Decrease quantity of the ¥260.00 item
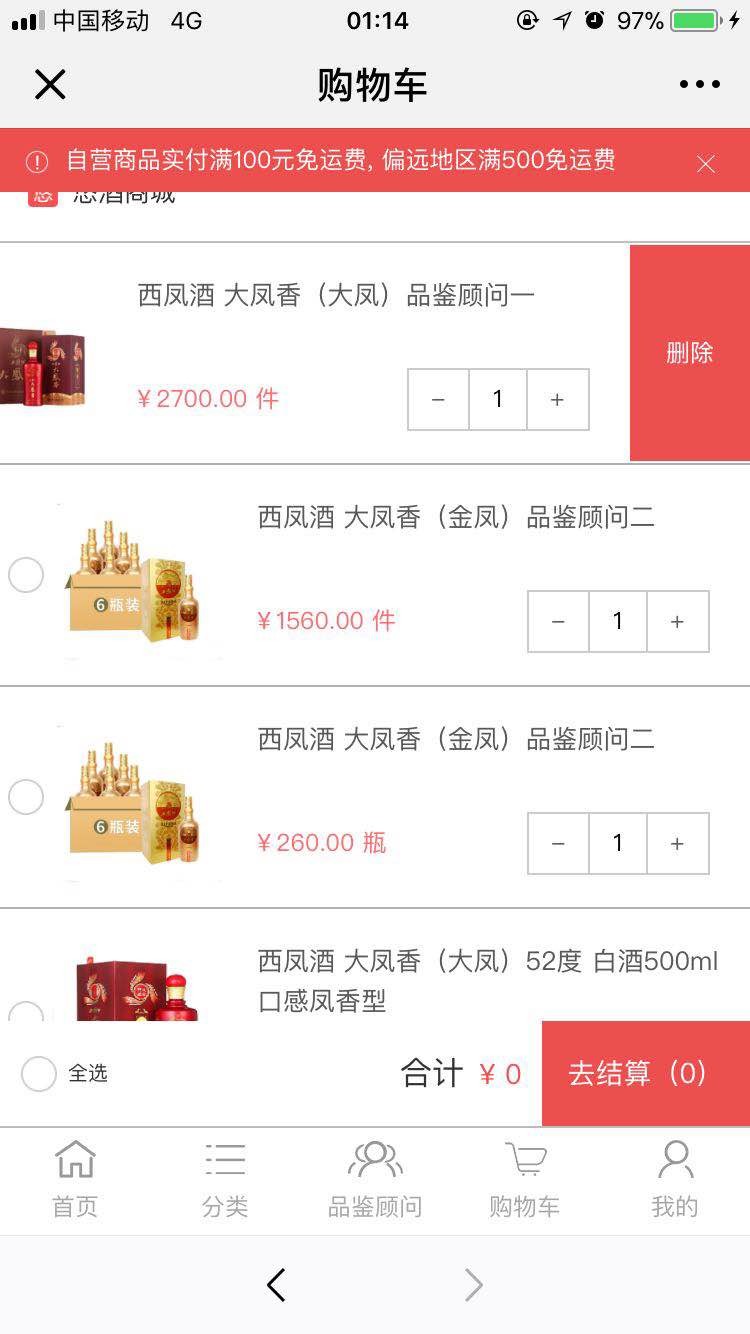This screenshot has height=1334, width=750. 558,844
